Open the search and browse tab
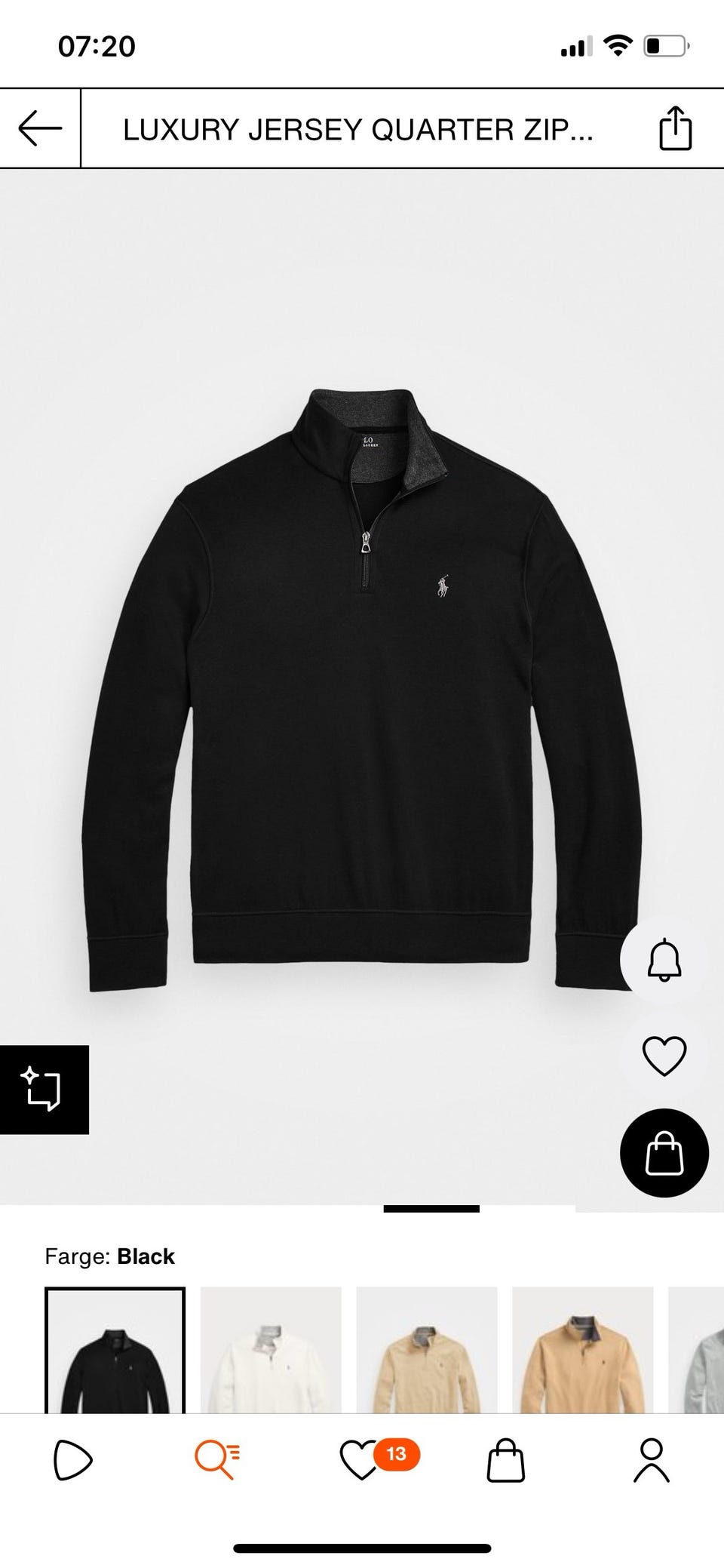 [217, 1459]
